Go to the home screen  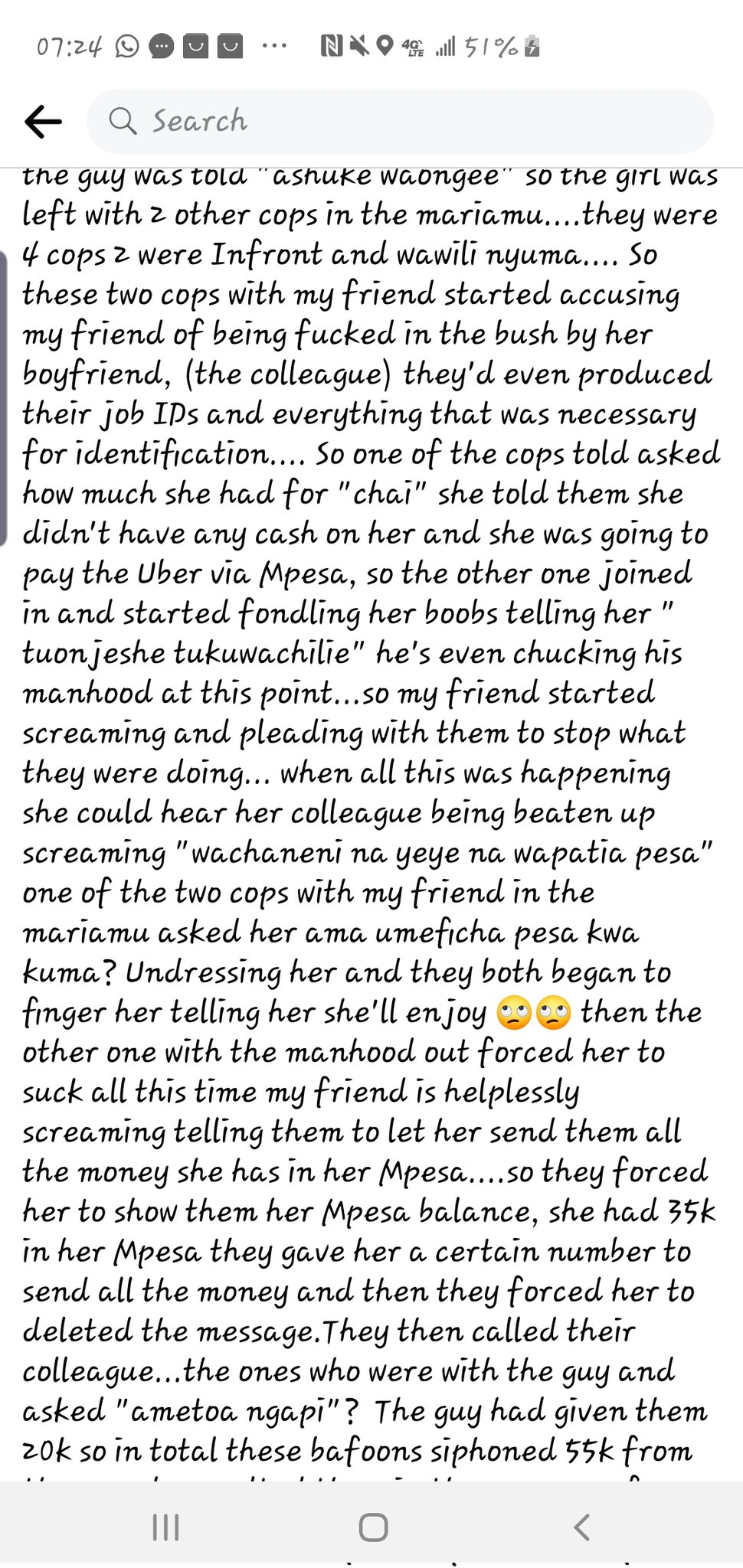(x=373, y=1527)
